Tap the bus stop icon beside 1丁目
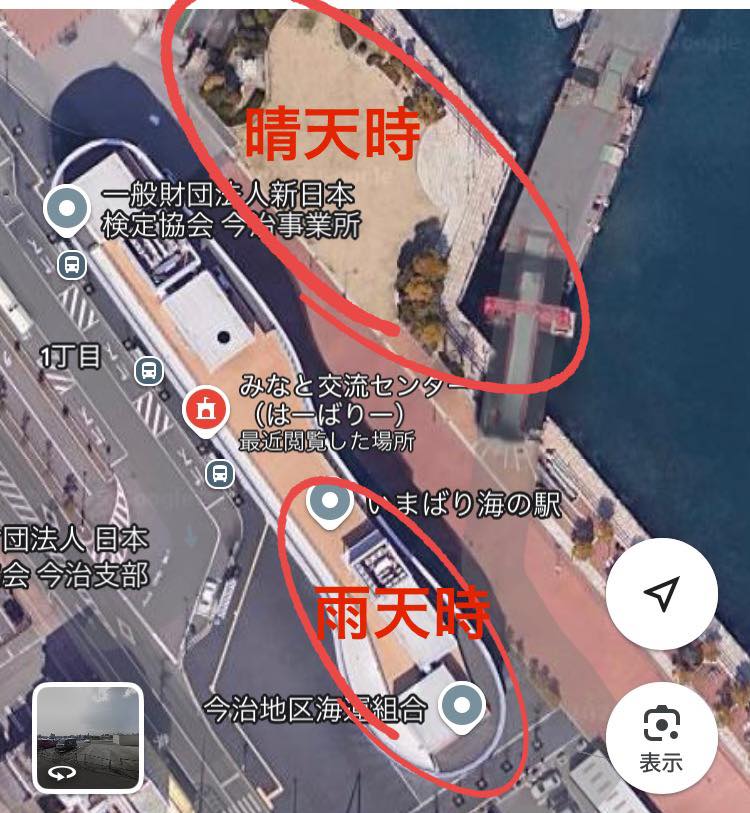This screenshot has height=813, width=750. pyautogui.click(x=149, y=371)
